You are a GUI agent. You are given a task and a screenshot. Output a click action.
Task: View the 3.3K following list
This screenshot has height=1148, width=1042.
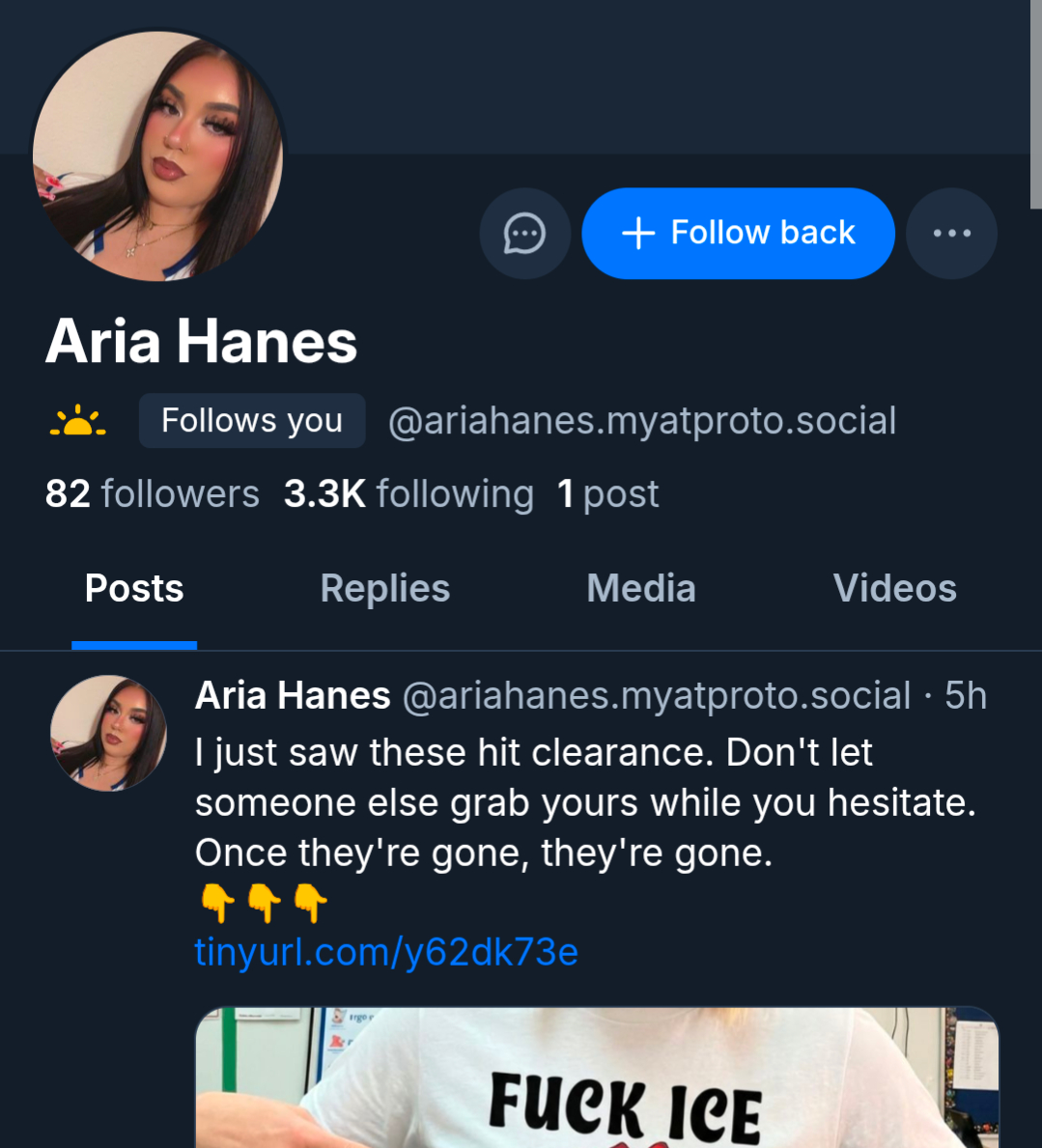[408, 494]
